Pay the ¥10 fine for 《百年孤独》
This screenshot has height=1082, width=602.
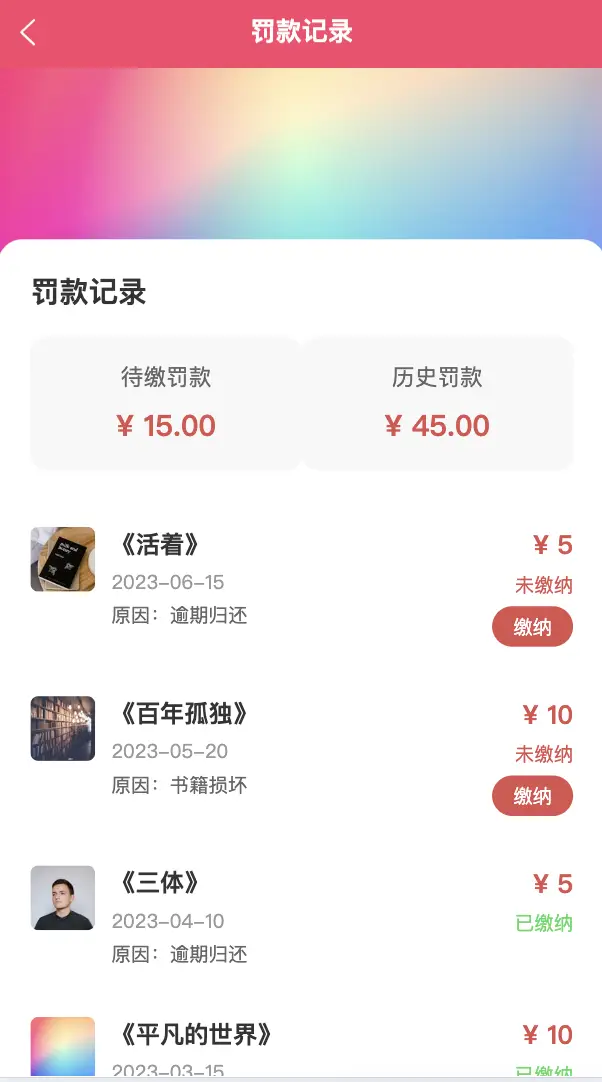tap(532, 797)
